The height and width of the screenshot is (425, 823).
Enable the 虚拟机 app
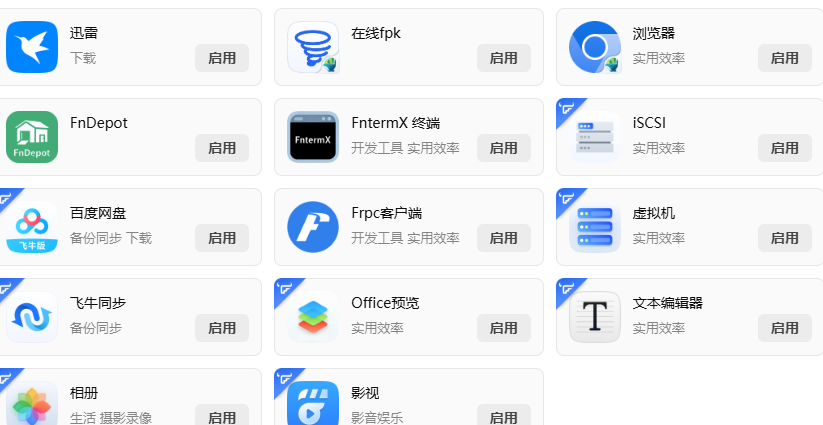coord(785,238)
